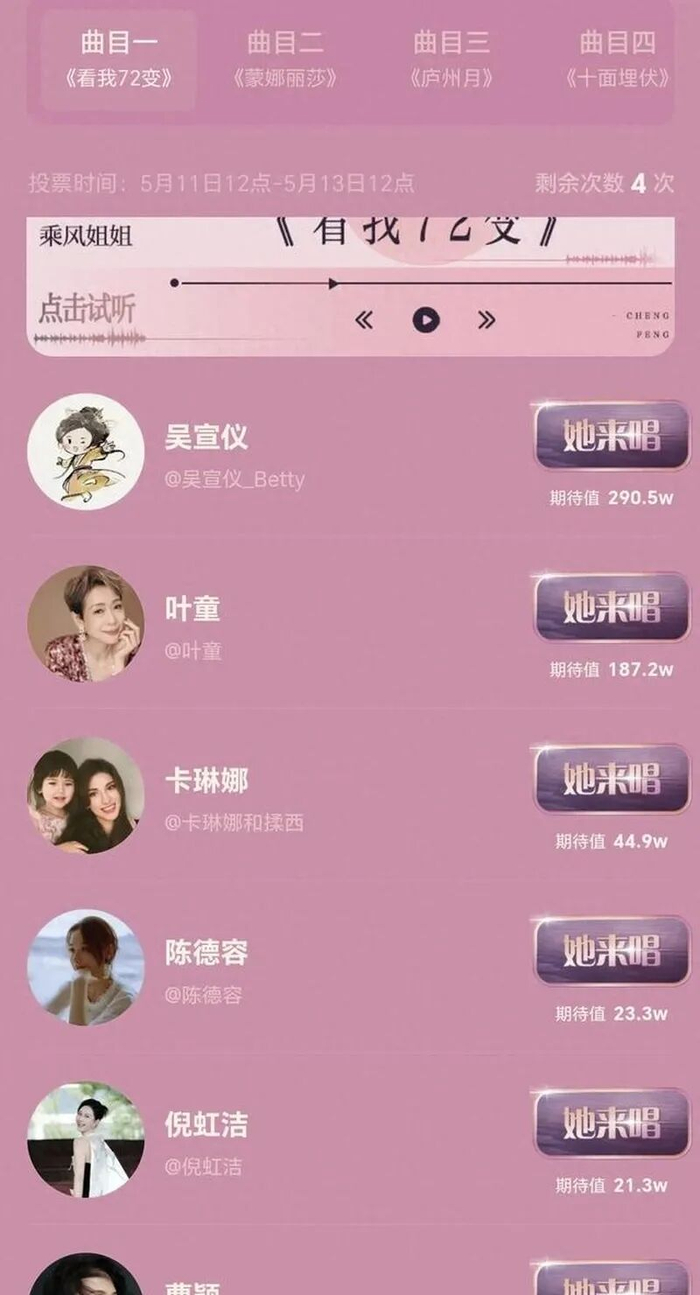Vote 她来唱 for 卡琳娜

612,780
